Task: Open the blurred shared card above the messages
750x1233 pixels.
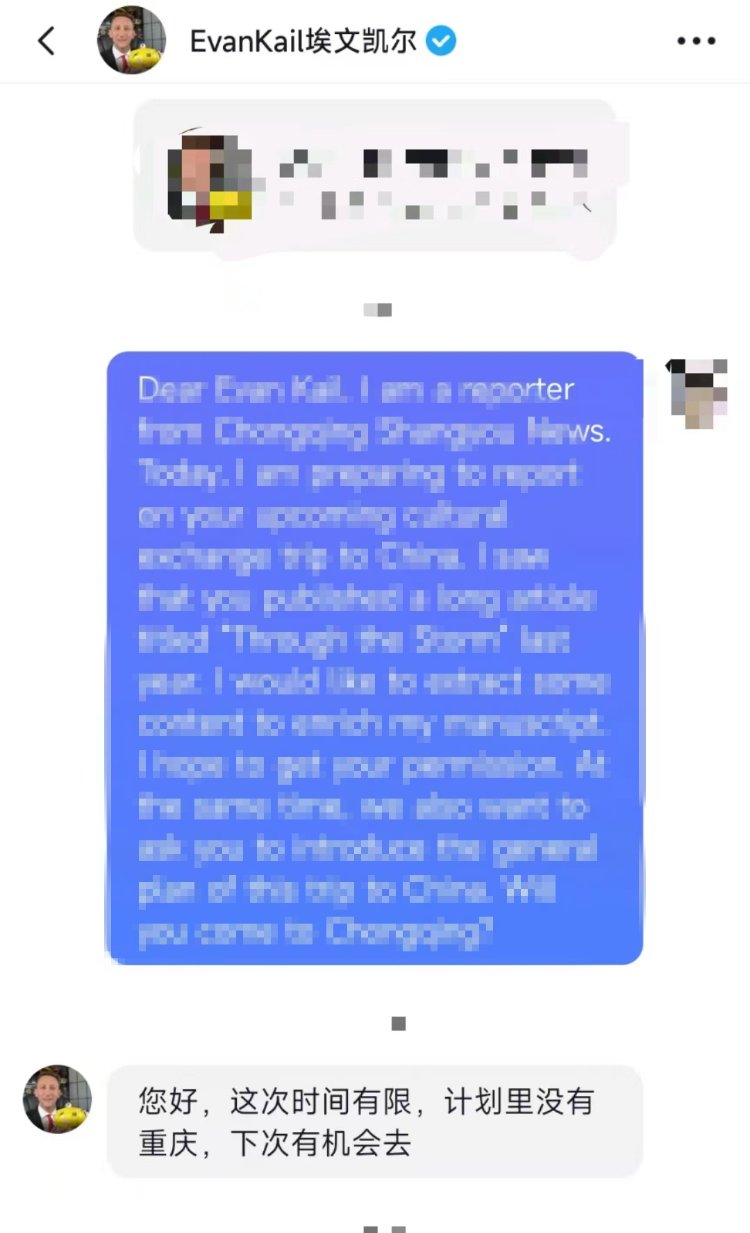Action: pyautogui.click(x=374, y=179)
